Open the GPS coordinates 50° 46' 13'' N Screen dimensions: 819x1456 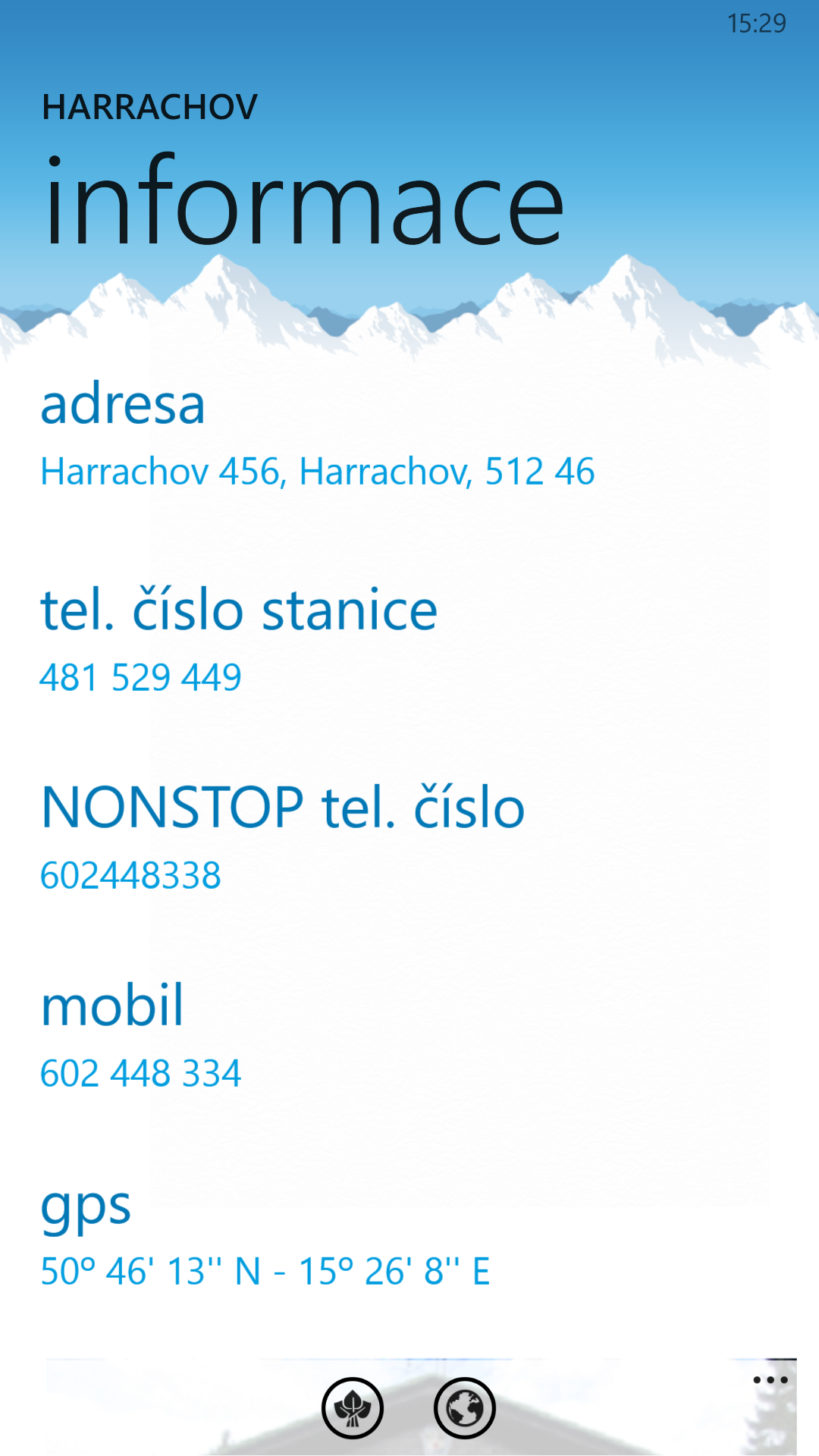click(x=265, y=1271)
